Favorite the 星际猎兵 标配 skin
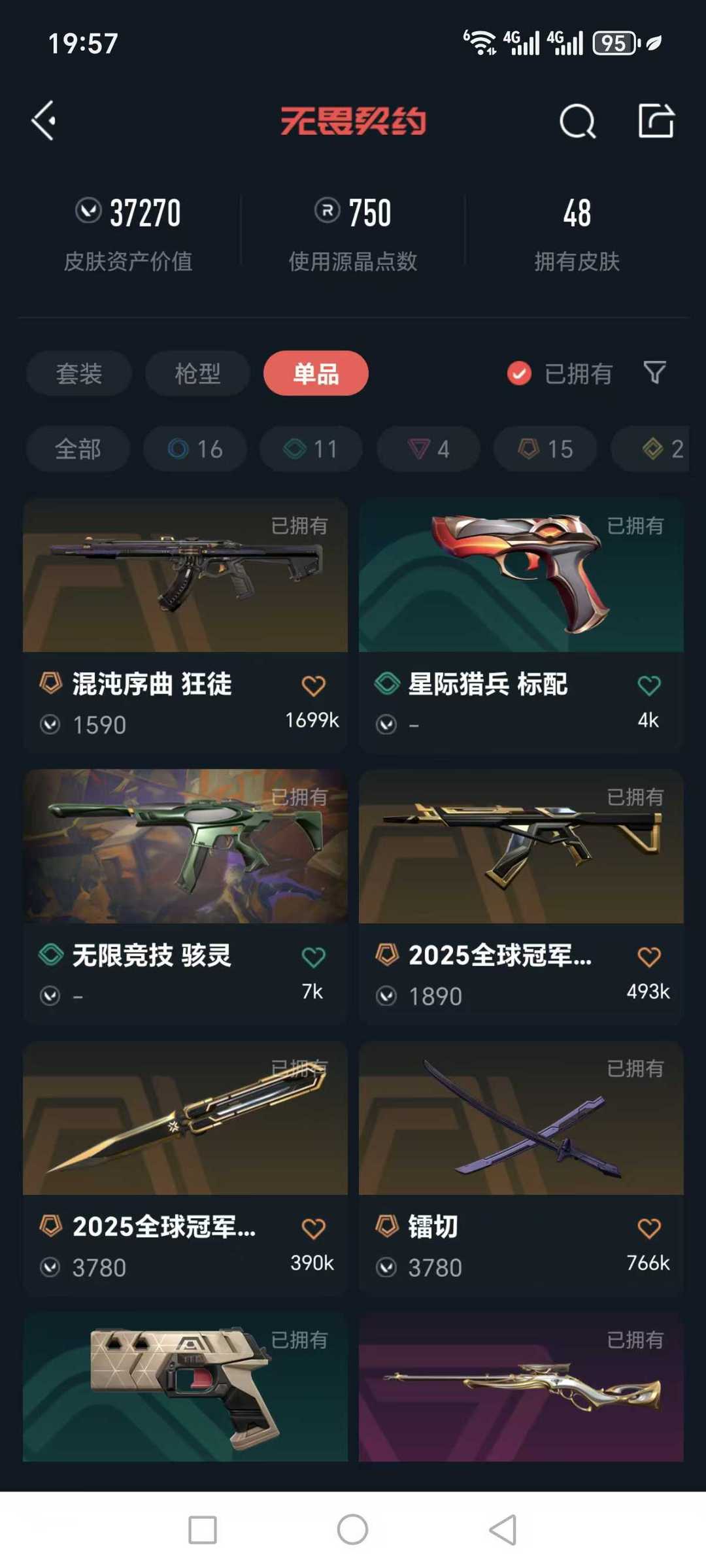This screenshot has height=1568, width=706. [648, 685]
